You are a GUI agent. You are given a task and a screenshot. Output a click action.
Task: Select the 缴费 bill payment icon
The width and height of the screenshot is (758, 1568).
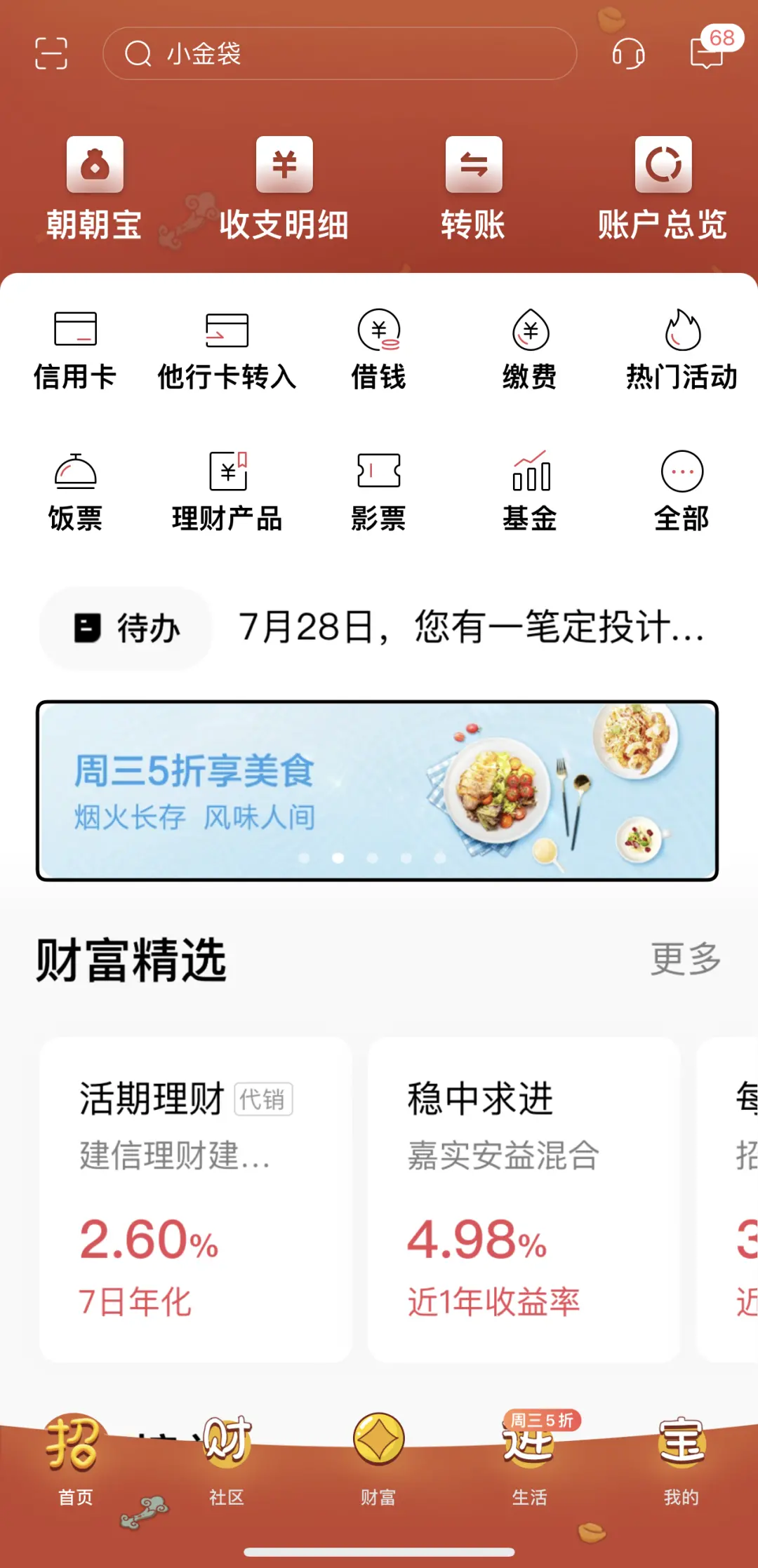530,349
